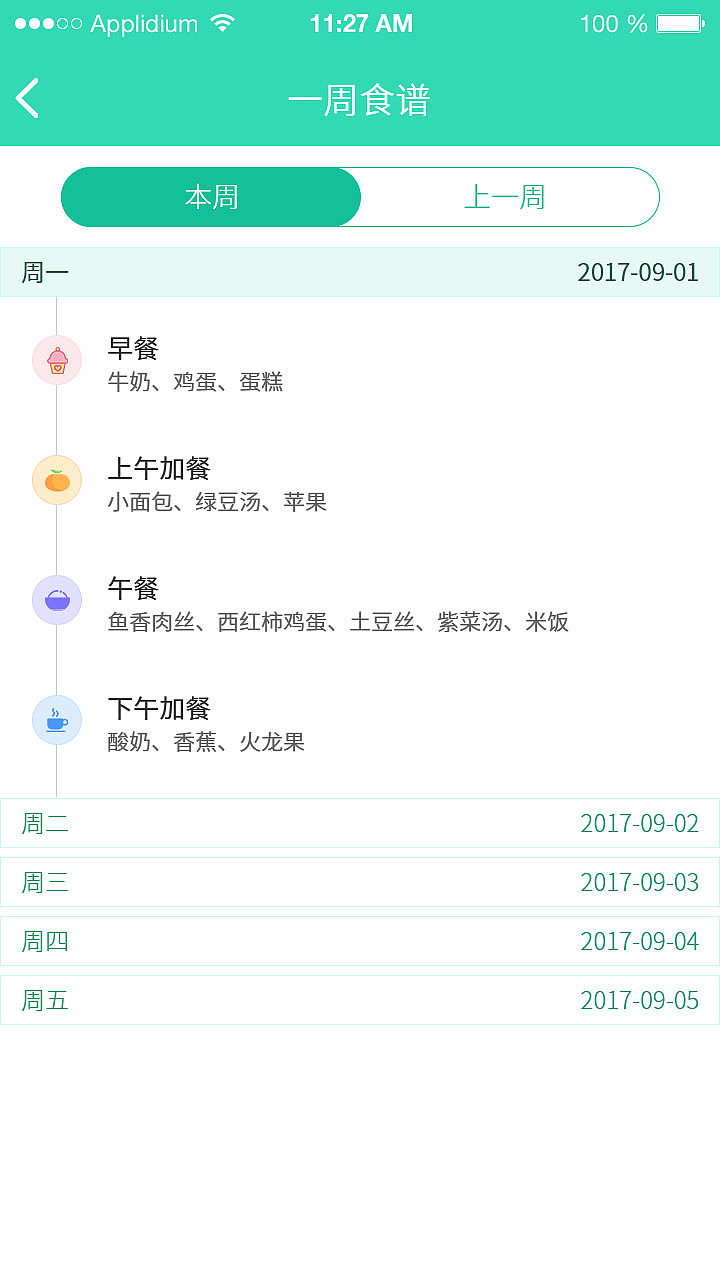Click the 一周食谱 title text
Image resolution: width=720 pixels, height=1280 pixels.
pyautogui.click(x=360, y=100)
